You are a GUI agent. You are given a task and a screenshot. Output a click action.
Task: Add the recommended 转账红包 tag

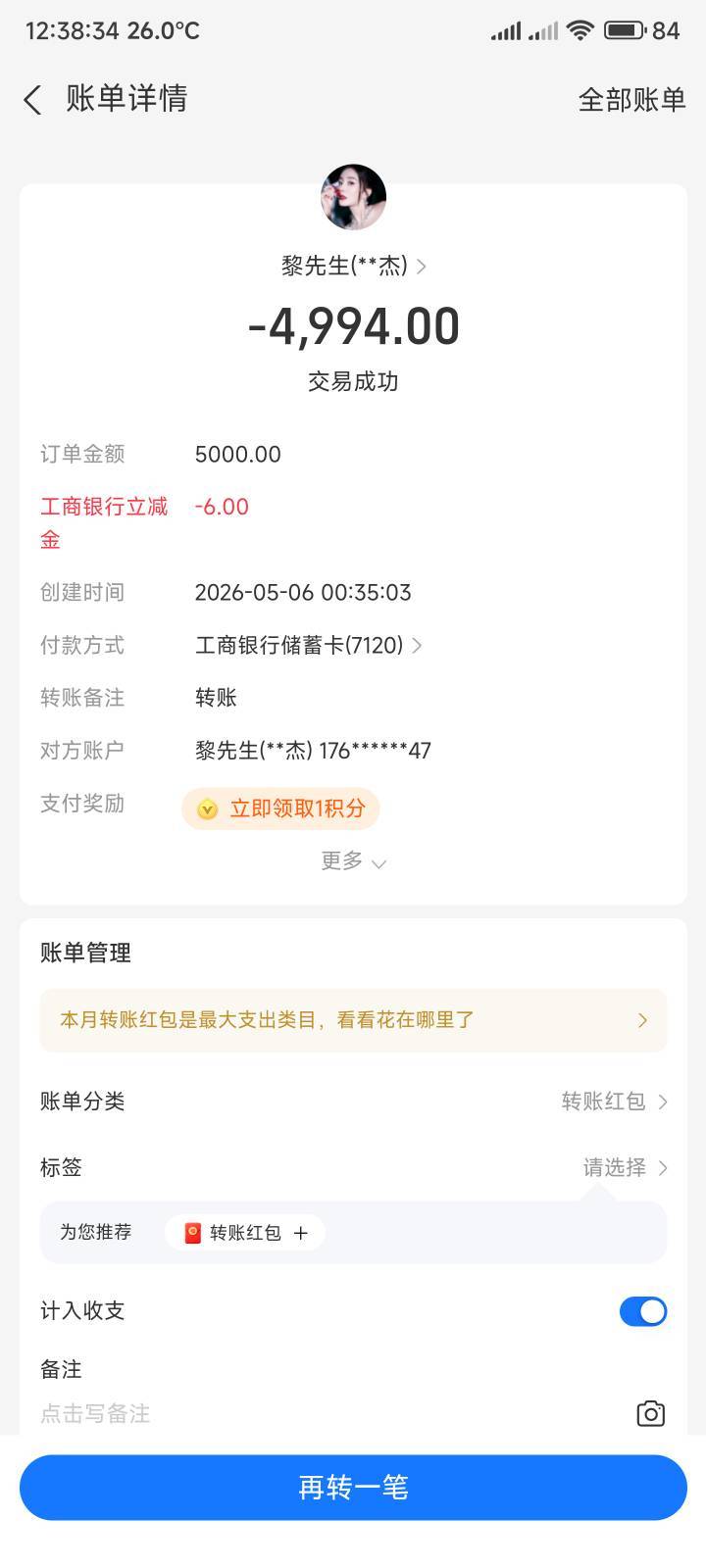[245, 1233]
